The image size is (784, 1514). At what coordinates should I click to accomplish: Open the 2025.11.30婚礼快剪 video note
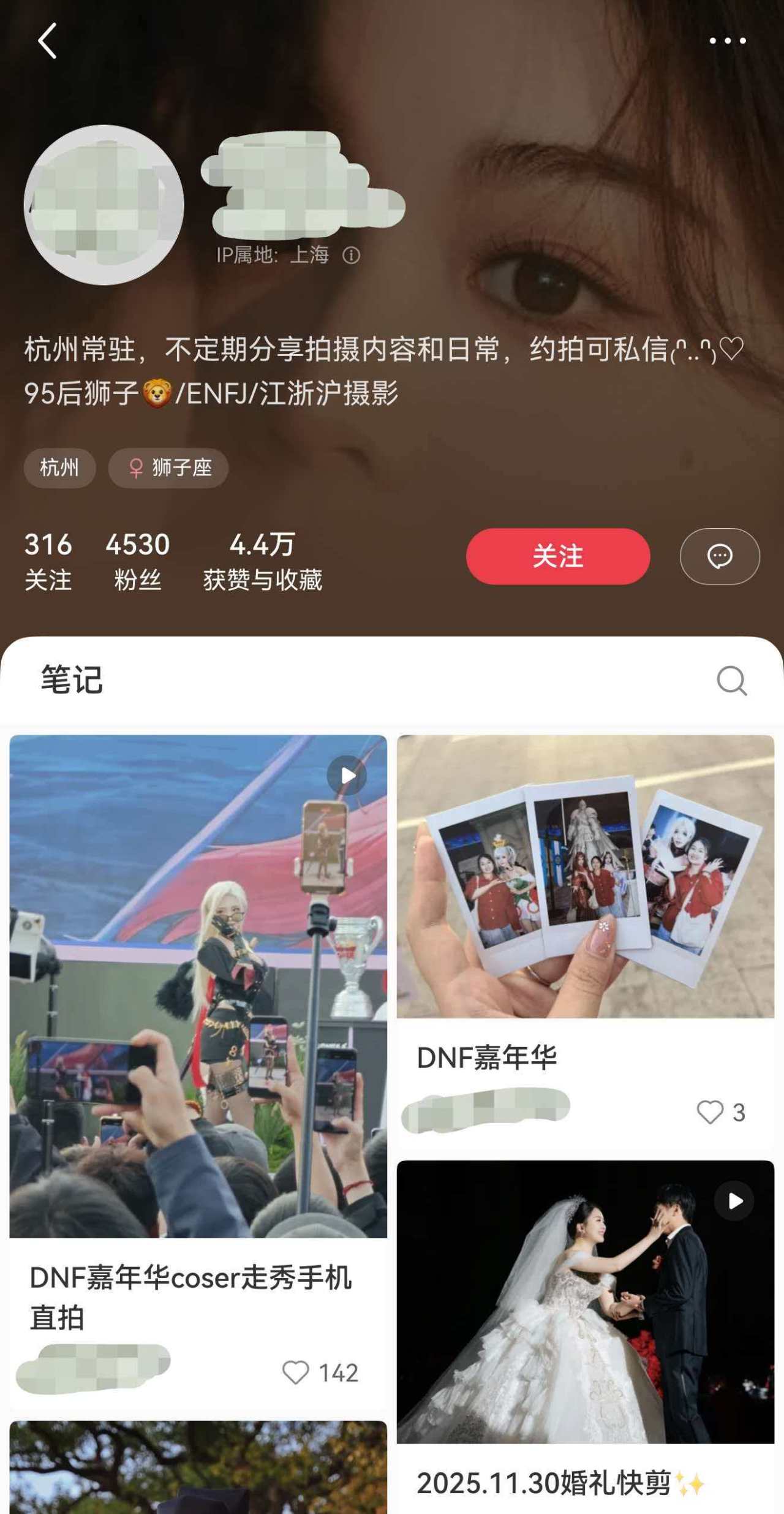coord(585,1302)
